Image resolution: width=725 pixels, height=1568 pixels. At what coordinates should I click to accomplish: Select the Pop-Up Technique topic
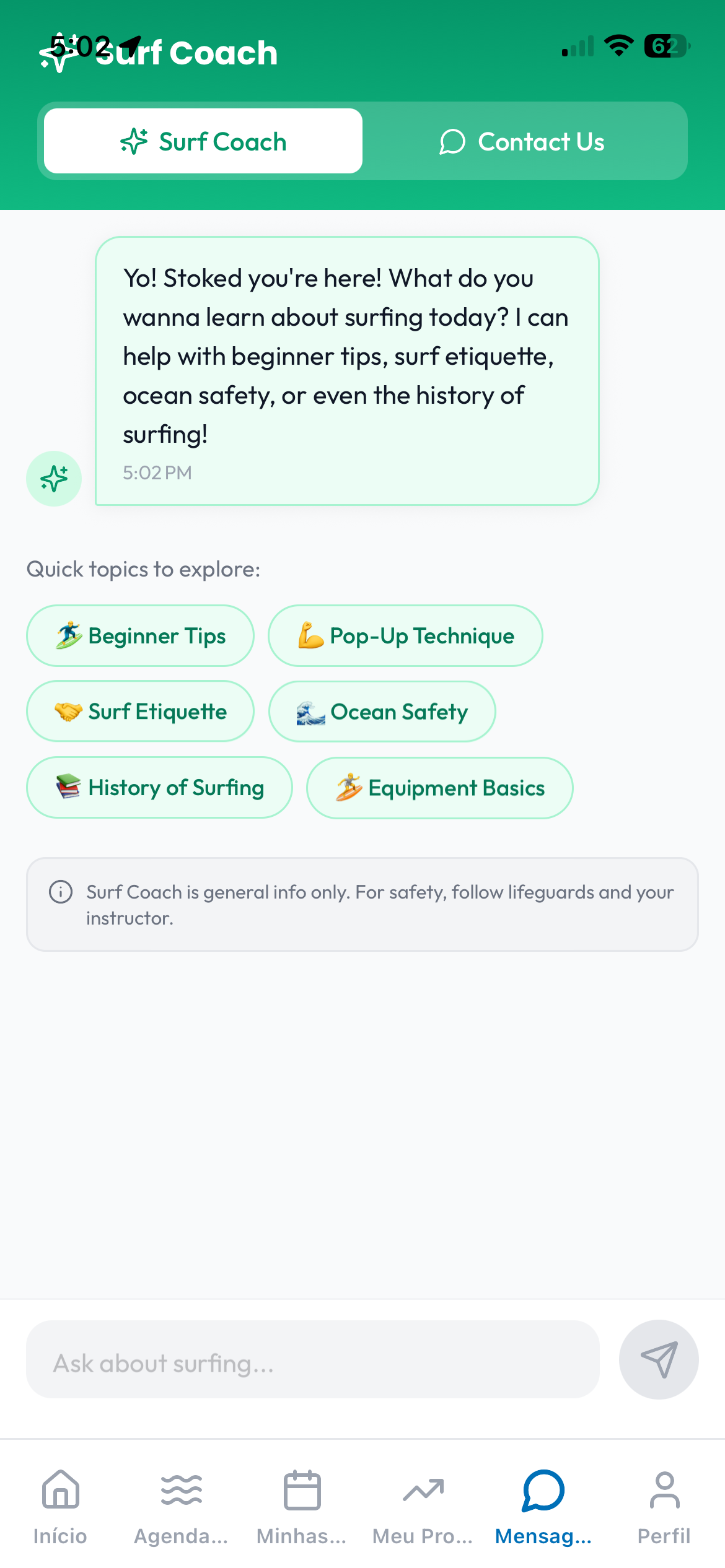[x=405, y=635]
